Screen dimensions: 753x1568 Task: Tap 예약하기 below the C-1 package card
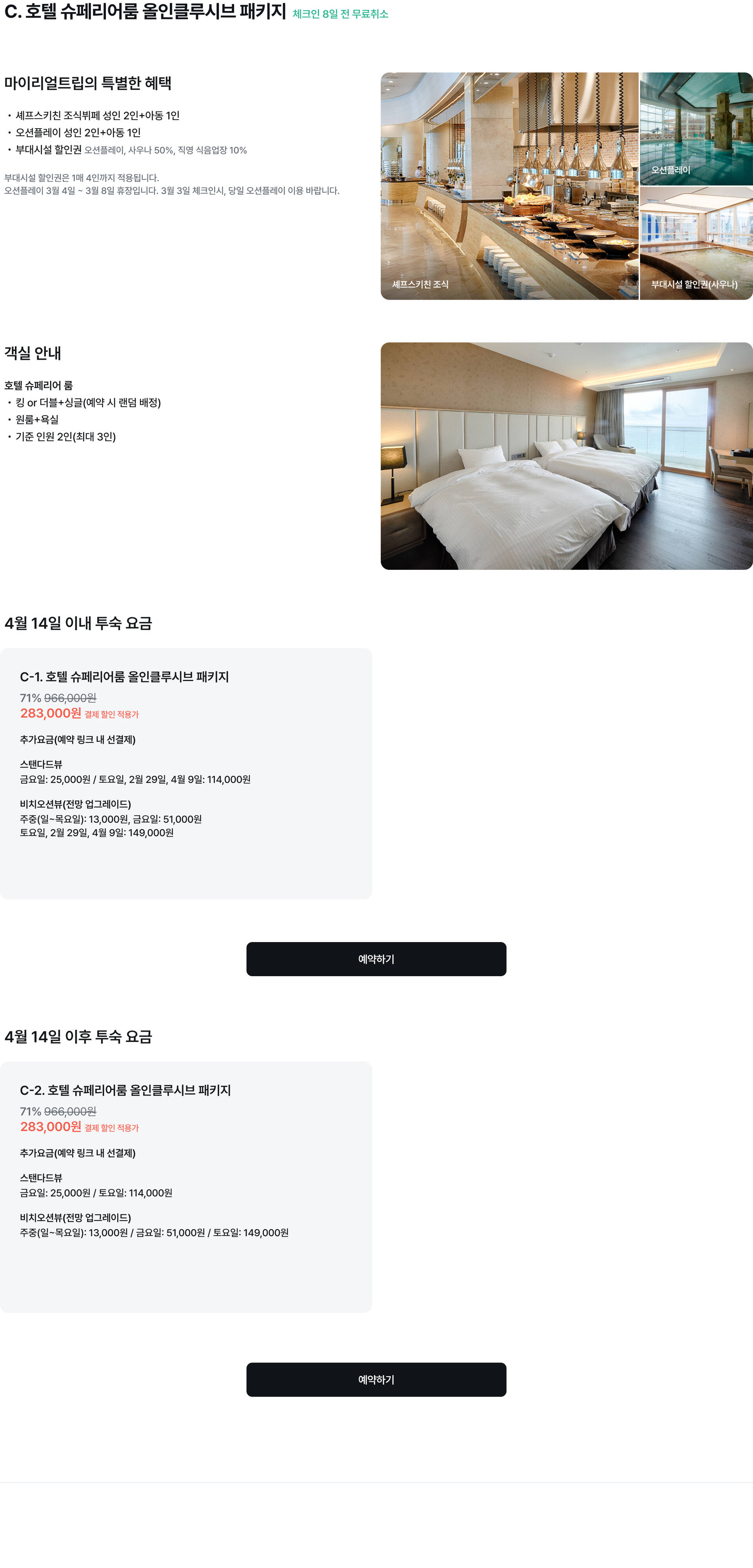(376, 959)
